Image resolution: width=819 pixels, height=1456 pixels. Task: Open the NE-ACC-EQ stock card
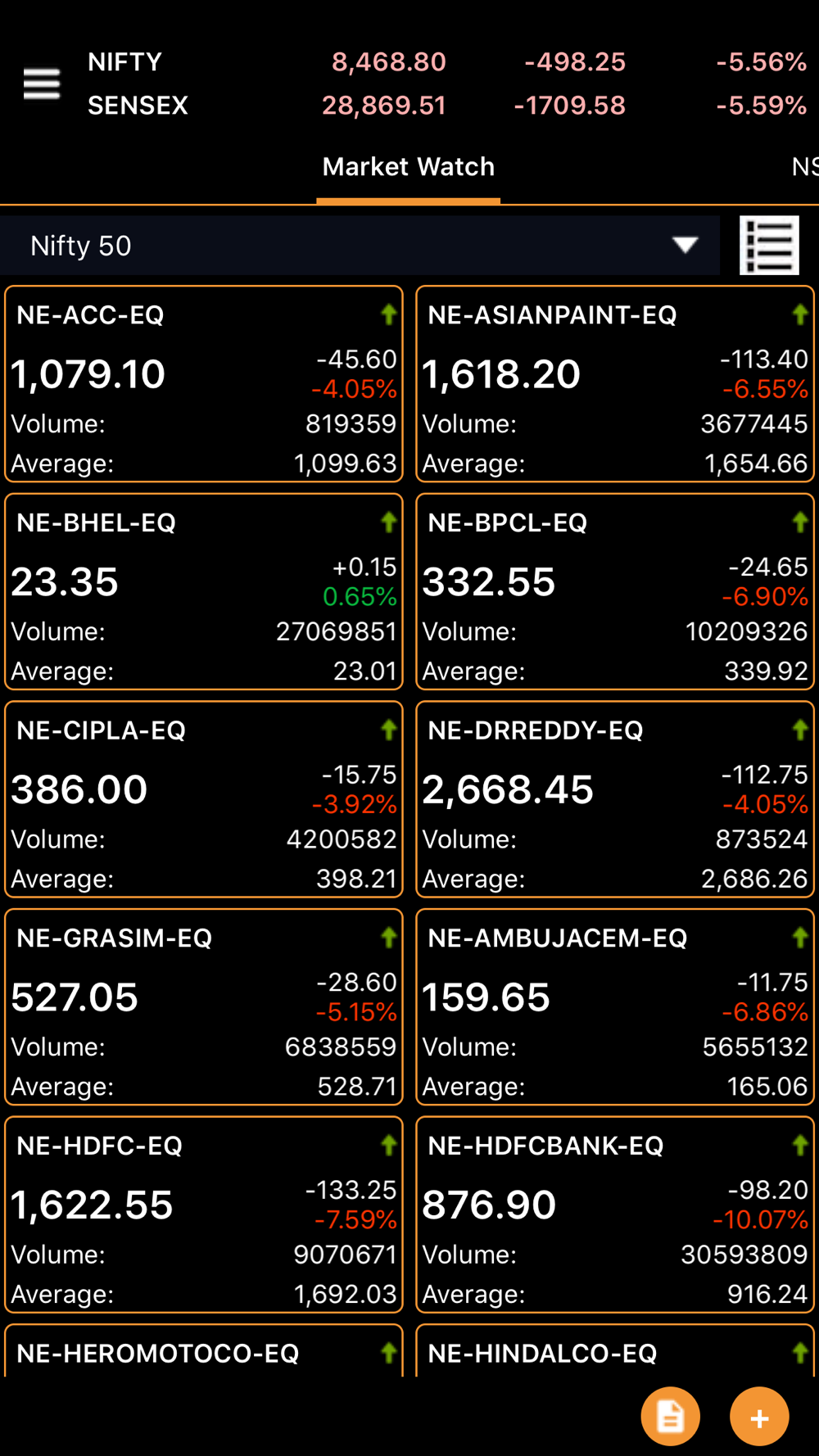204,383
